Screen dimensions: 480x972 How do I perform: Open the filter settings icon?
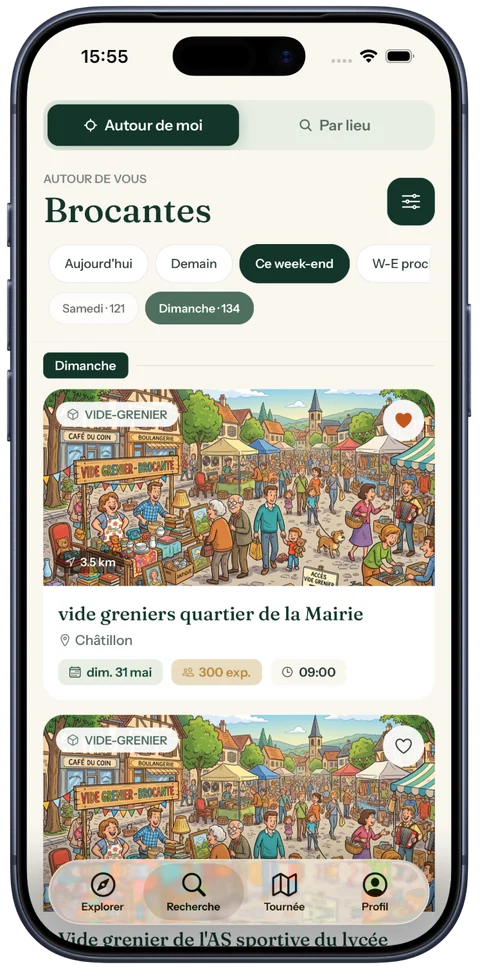click(x=411, y=201)
